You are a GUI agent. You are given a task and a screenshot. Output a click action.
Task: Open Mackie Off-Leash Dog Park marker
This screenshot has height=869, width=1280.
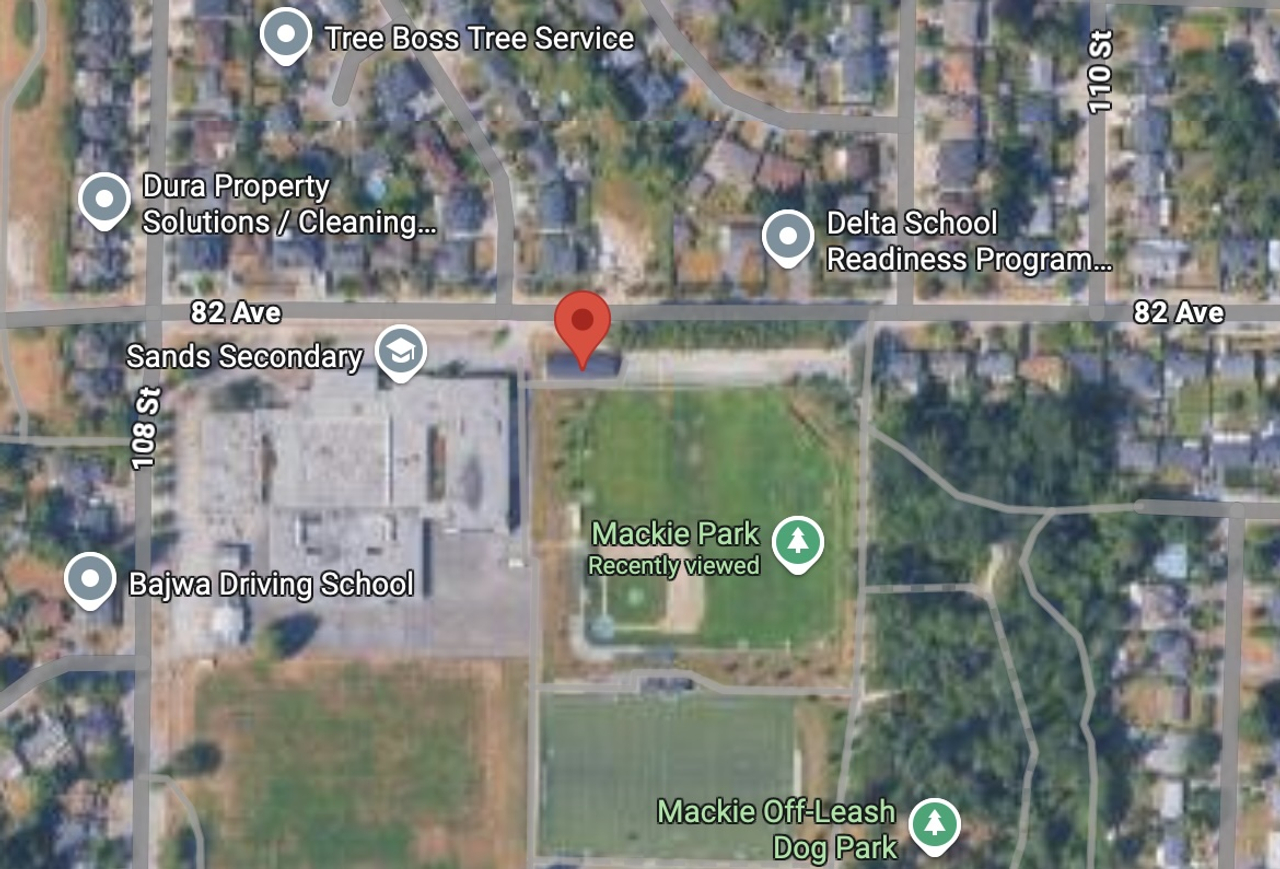(934, 825)
